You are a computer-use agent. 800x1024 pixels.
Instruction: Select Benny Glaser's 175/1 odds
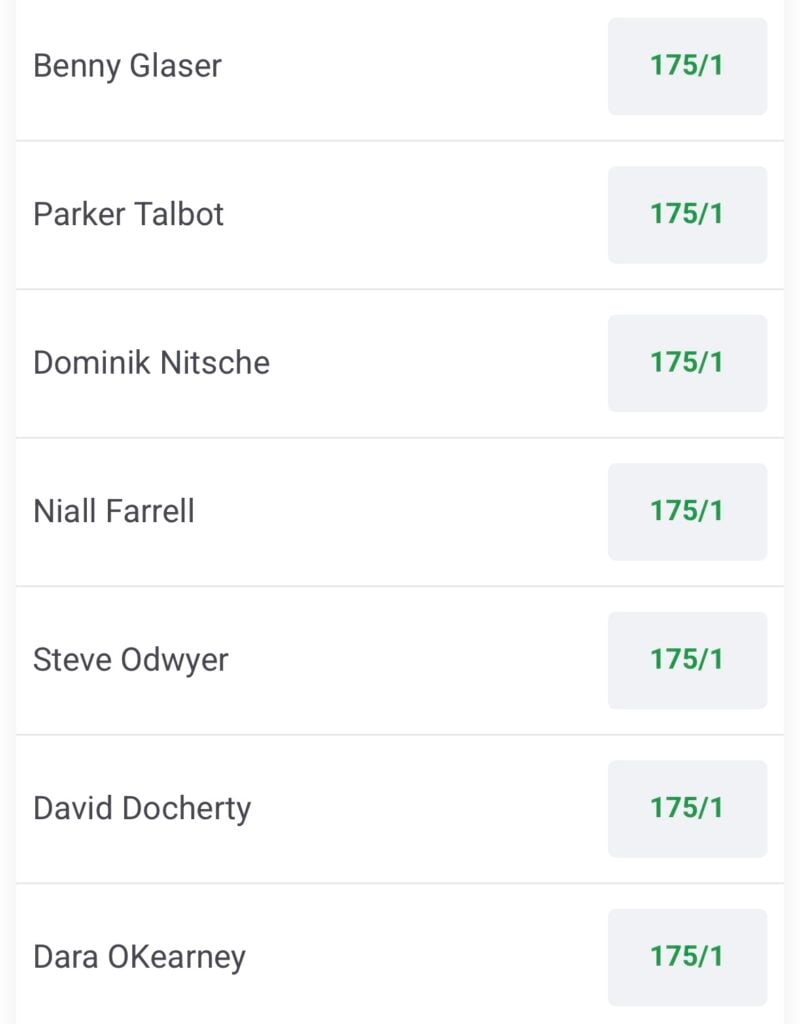(687, 66)
